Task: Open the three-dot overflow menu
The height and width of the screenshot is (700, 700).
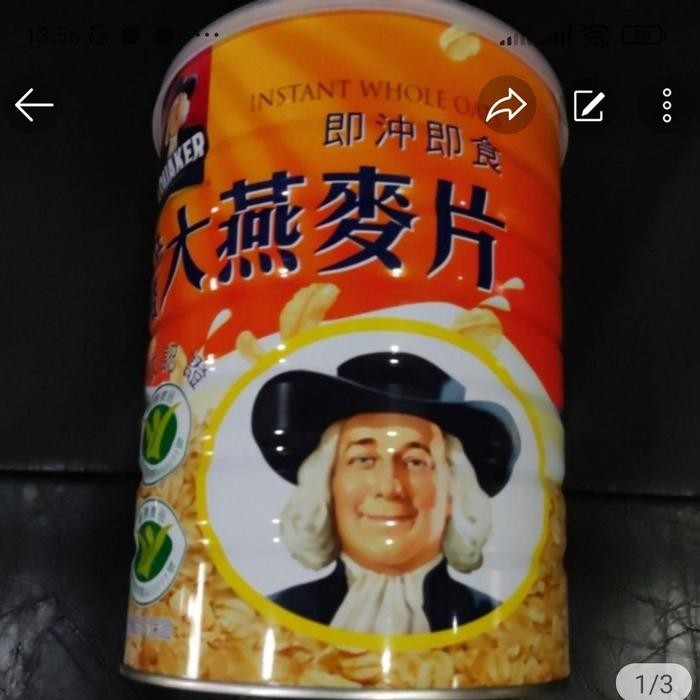Action: pos(667,105)
